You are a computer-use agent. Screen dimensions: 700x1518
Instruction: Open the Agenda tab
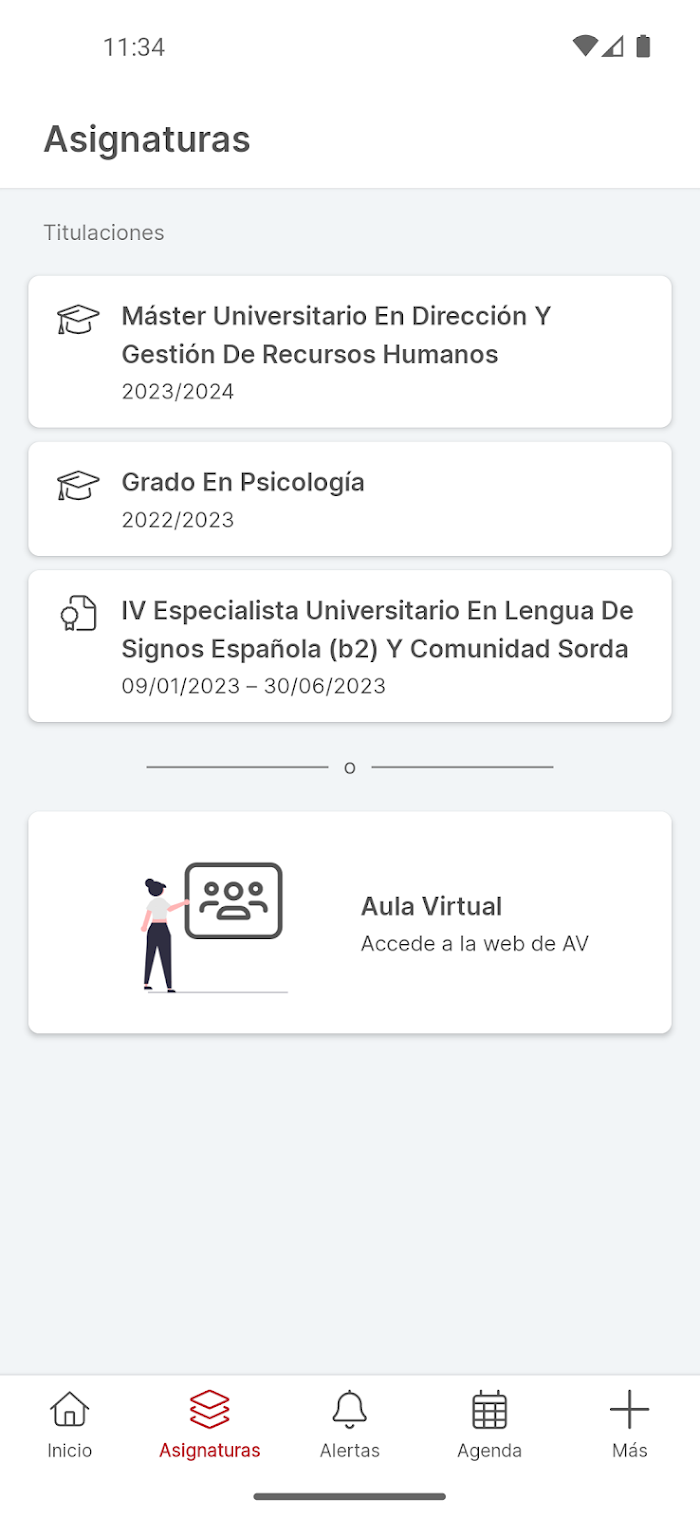490,1424
